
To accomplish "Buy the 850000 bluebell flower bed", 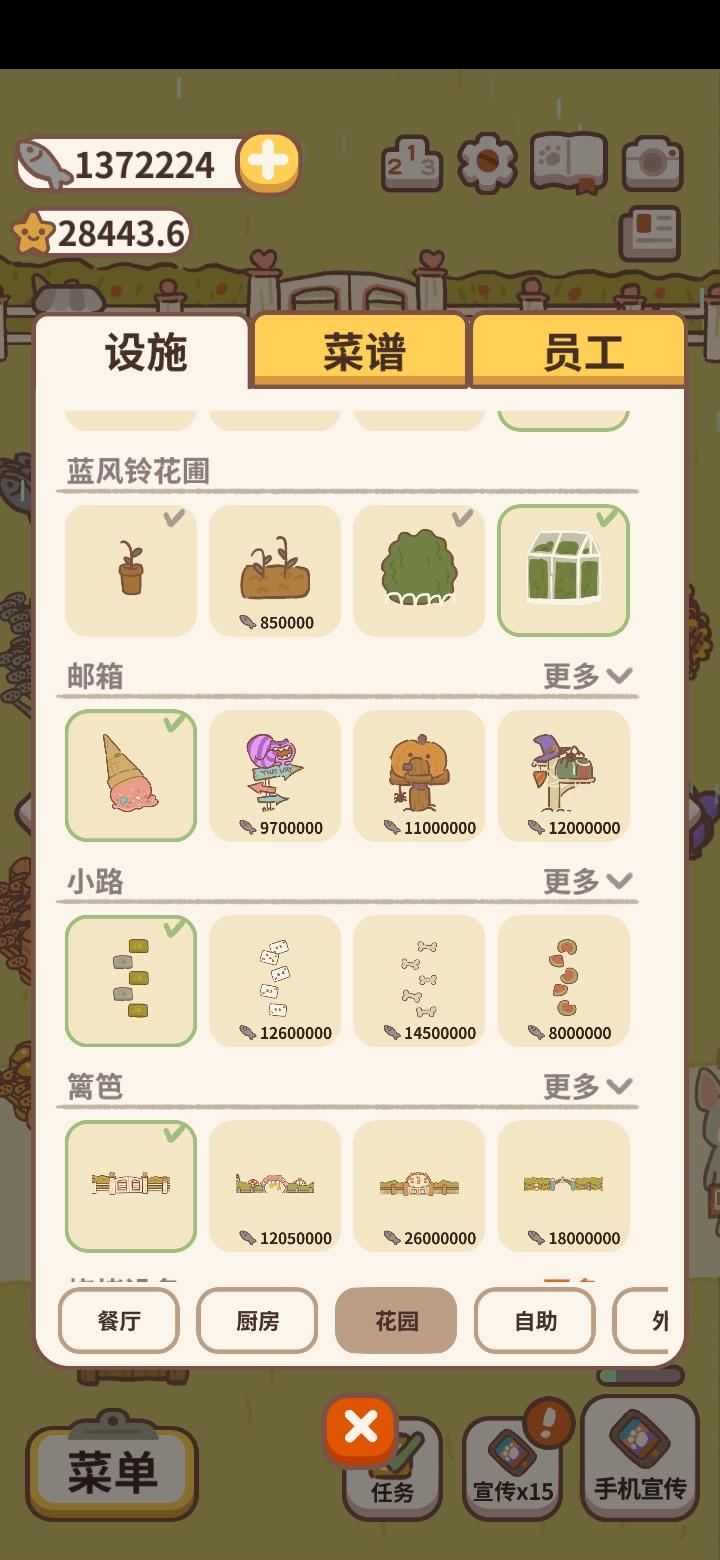I will click(275, 571).
